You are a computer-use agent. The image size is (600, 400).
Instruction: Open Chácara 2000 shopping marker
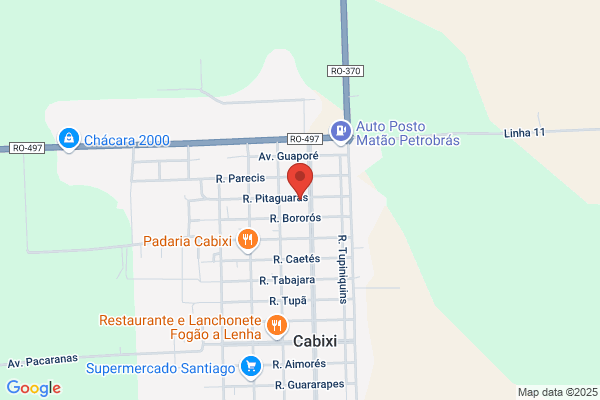click(69, 139)
